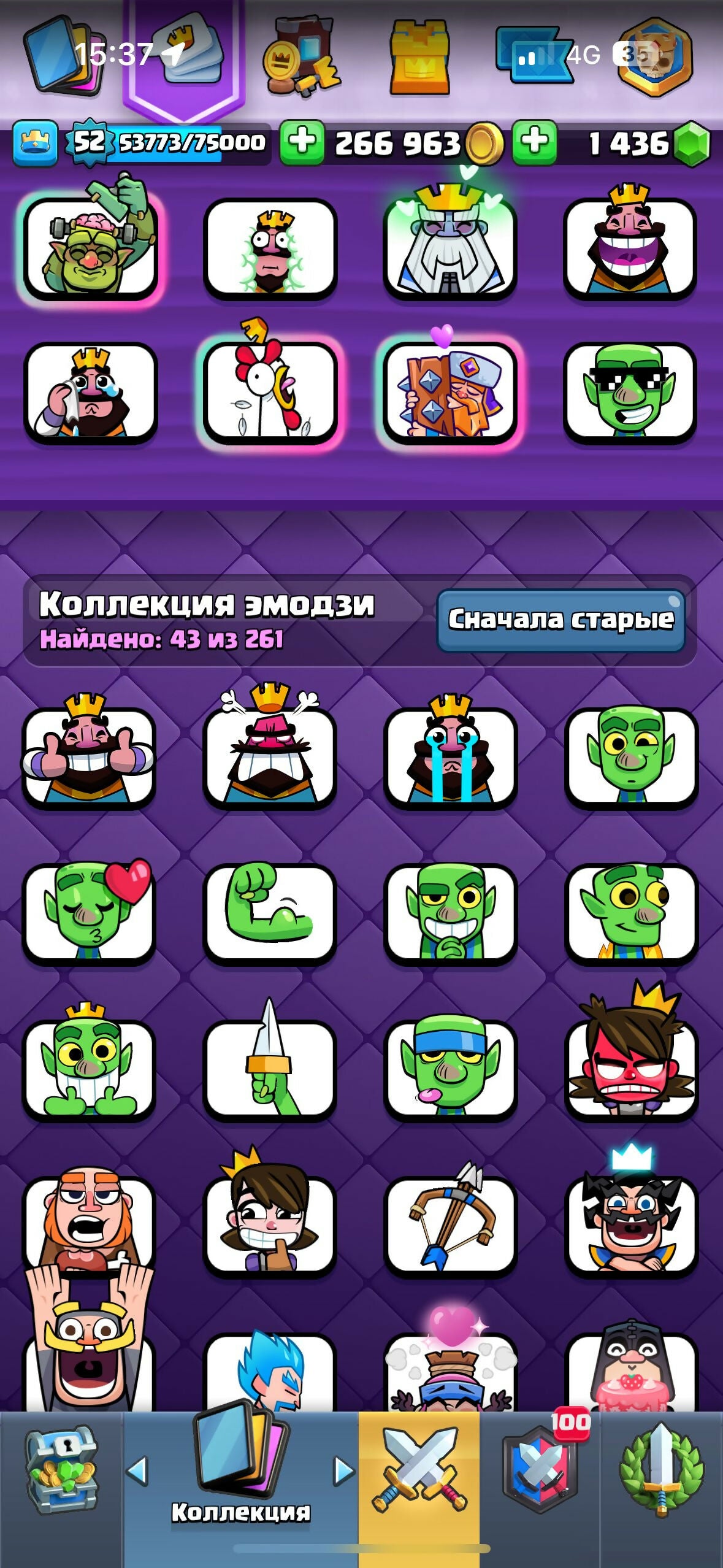
Task: Select the chicken emote in the deck
Action: click(270, 391)
